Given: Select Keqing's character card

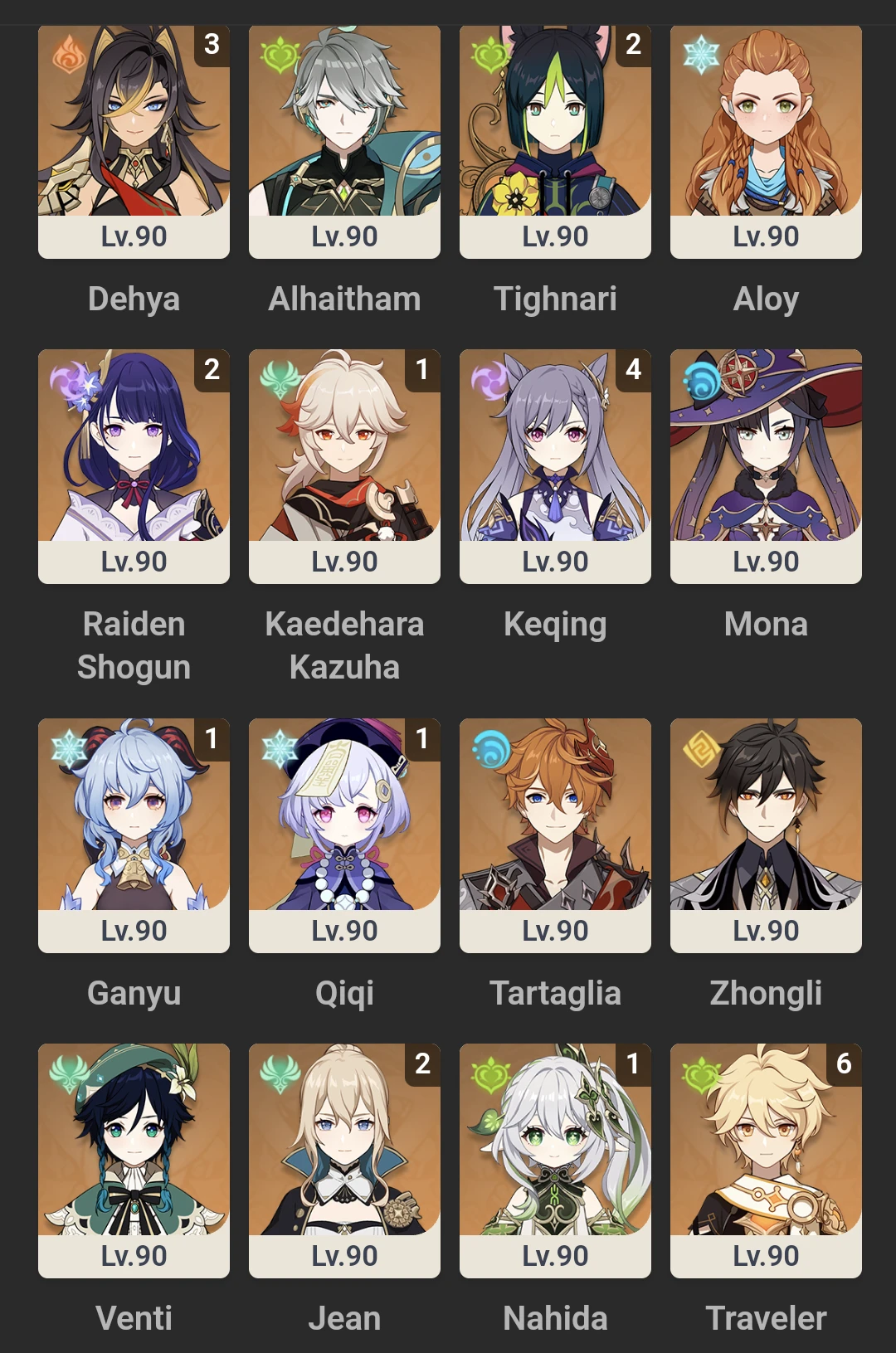Looking at the screenshot, I should pos(555,466).
